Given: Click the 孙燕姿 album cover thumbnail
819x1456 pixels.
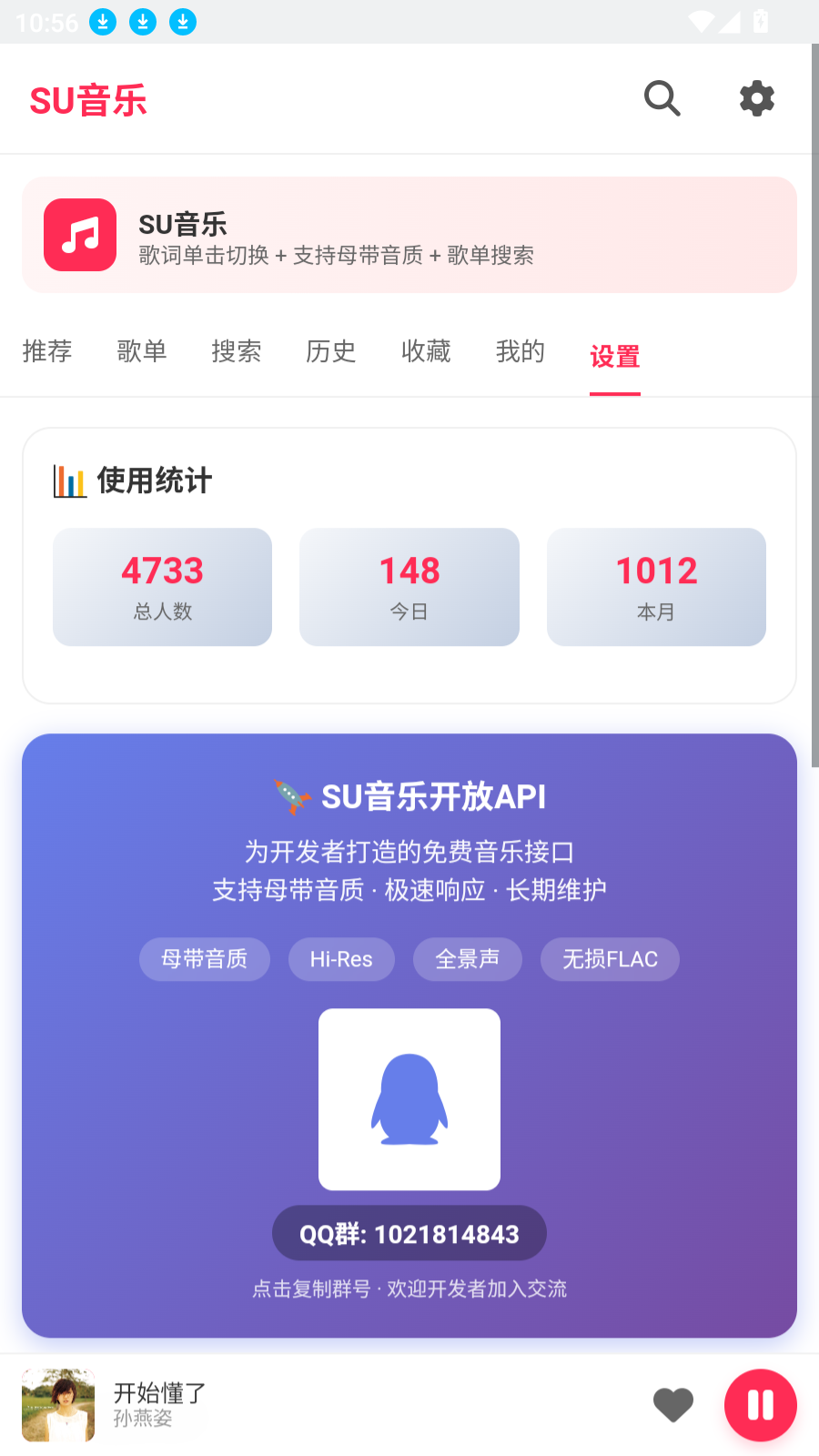Looking at the screenshot, I should click(57, 1405).
